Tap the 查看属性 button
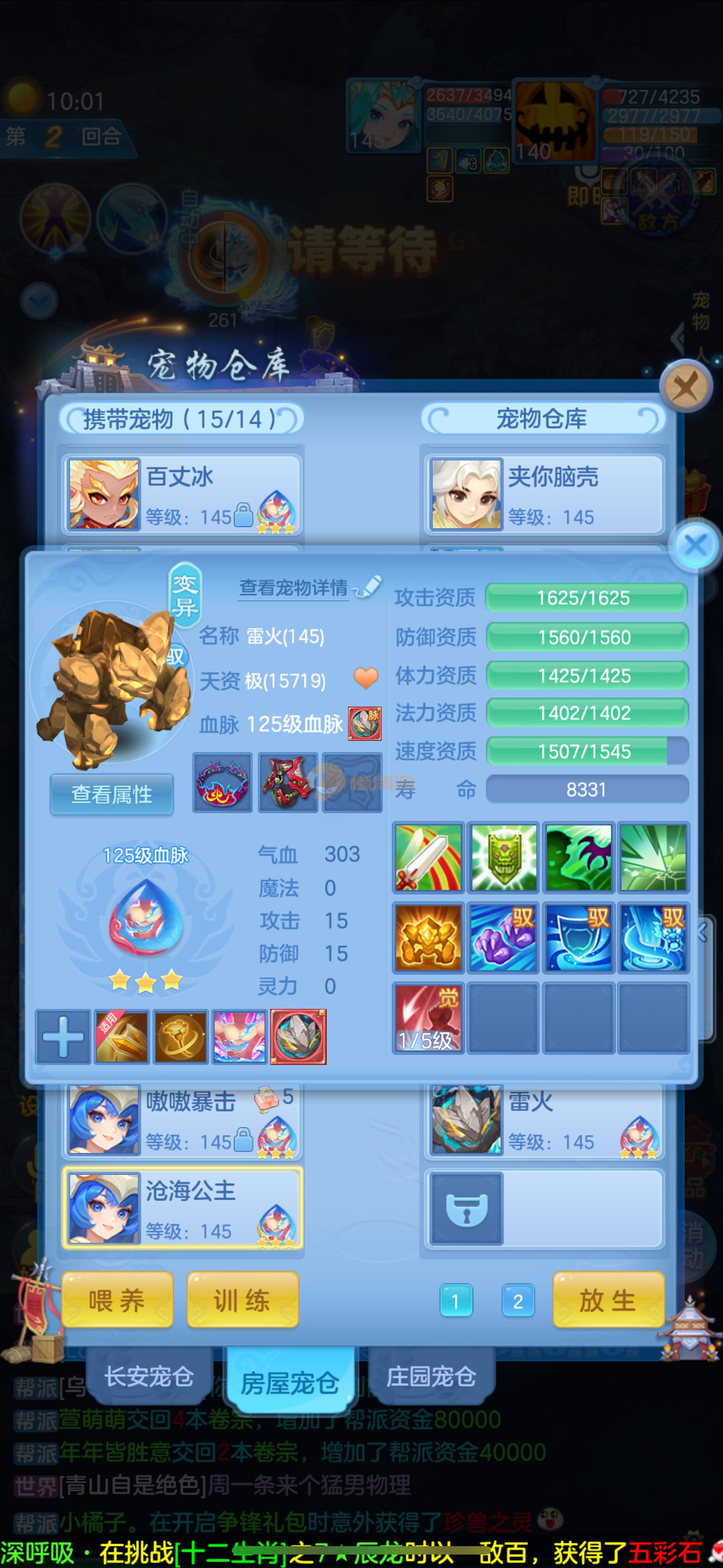The width and height of the screenshot is (723, 1568). (x=112, y=794)
